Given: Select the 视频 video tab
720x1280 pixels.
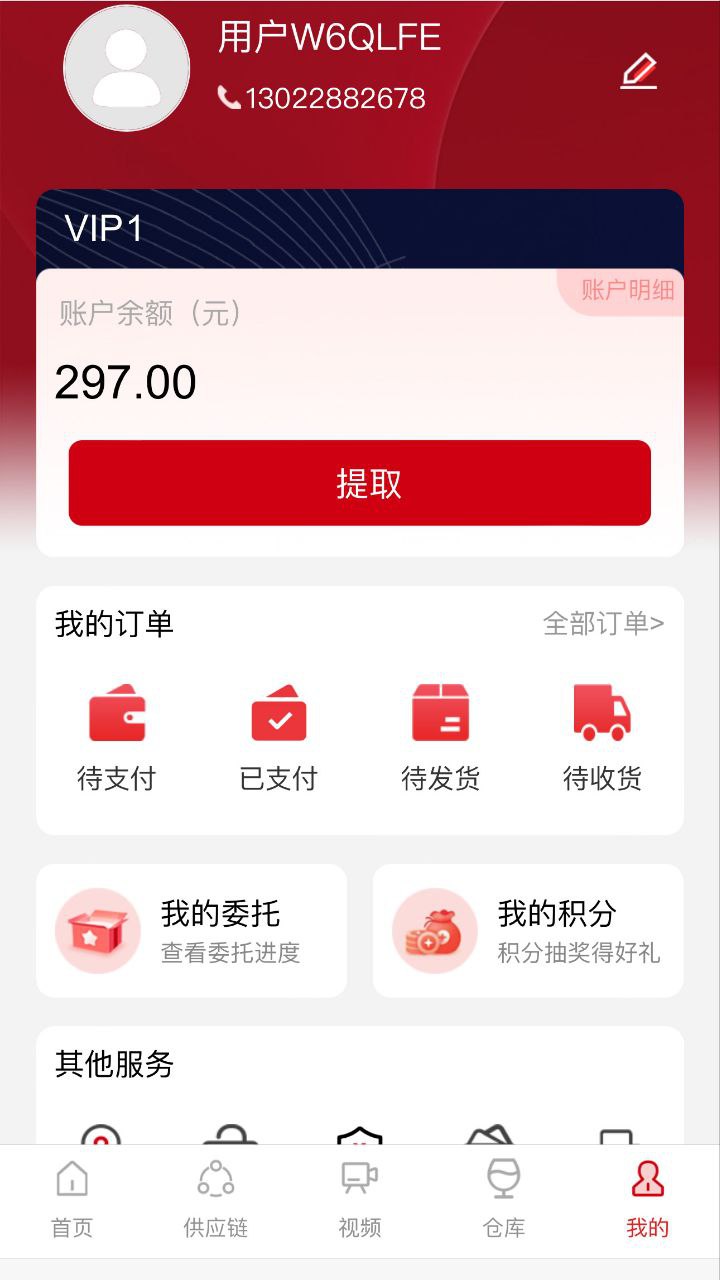Looking at the screenshot, I should pos(359,1195).
